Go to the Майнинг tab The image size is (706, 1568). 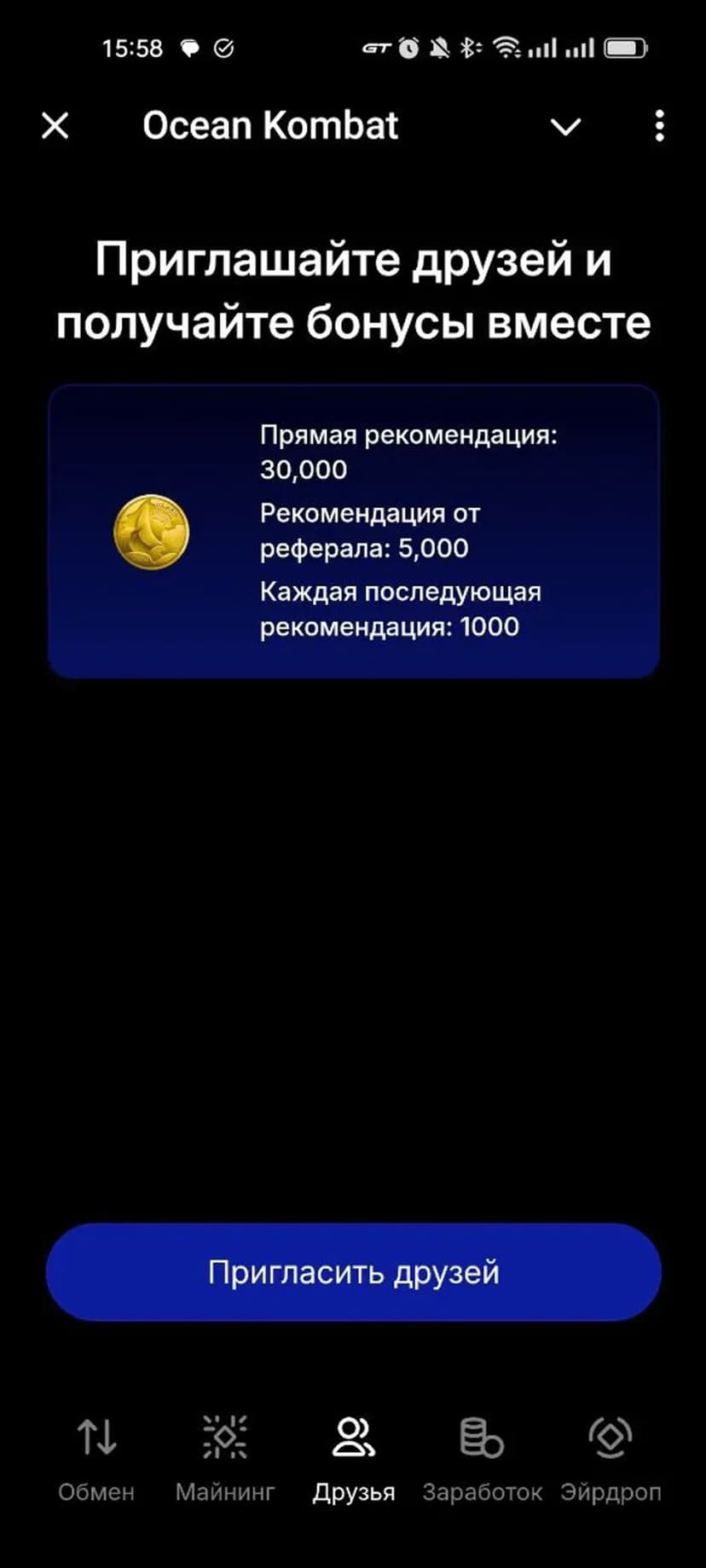225,1459
